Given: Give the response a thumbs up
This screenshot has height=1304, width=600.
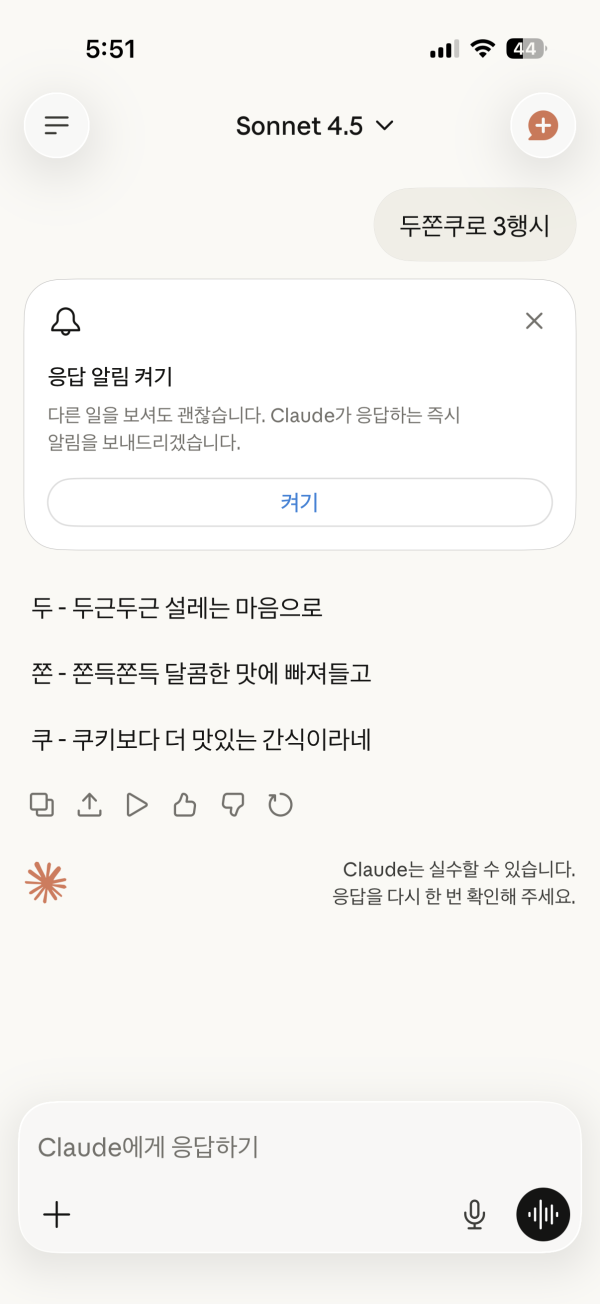Looking at the screenshot, I should point(185,804).
